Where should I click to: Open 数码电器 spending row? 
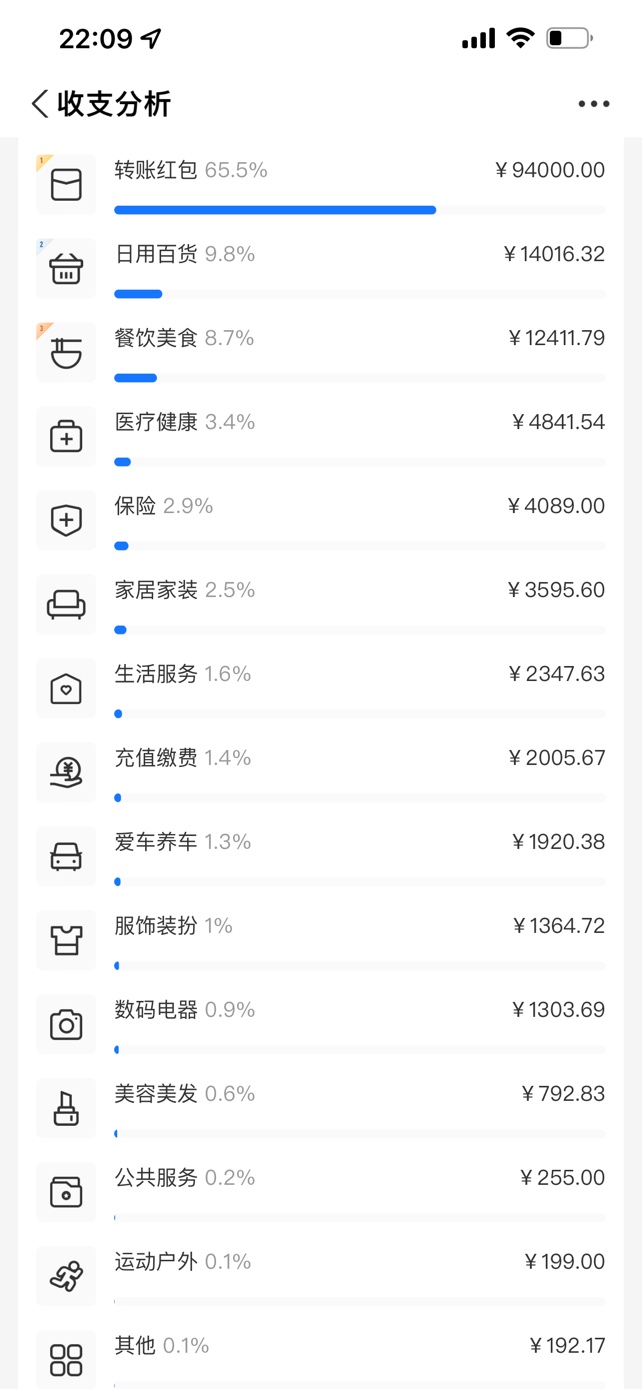(321, 1024)
